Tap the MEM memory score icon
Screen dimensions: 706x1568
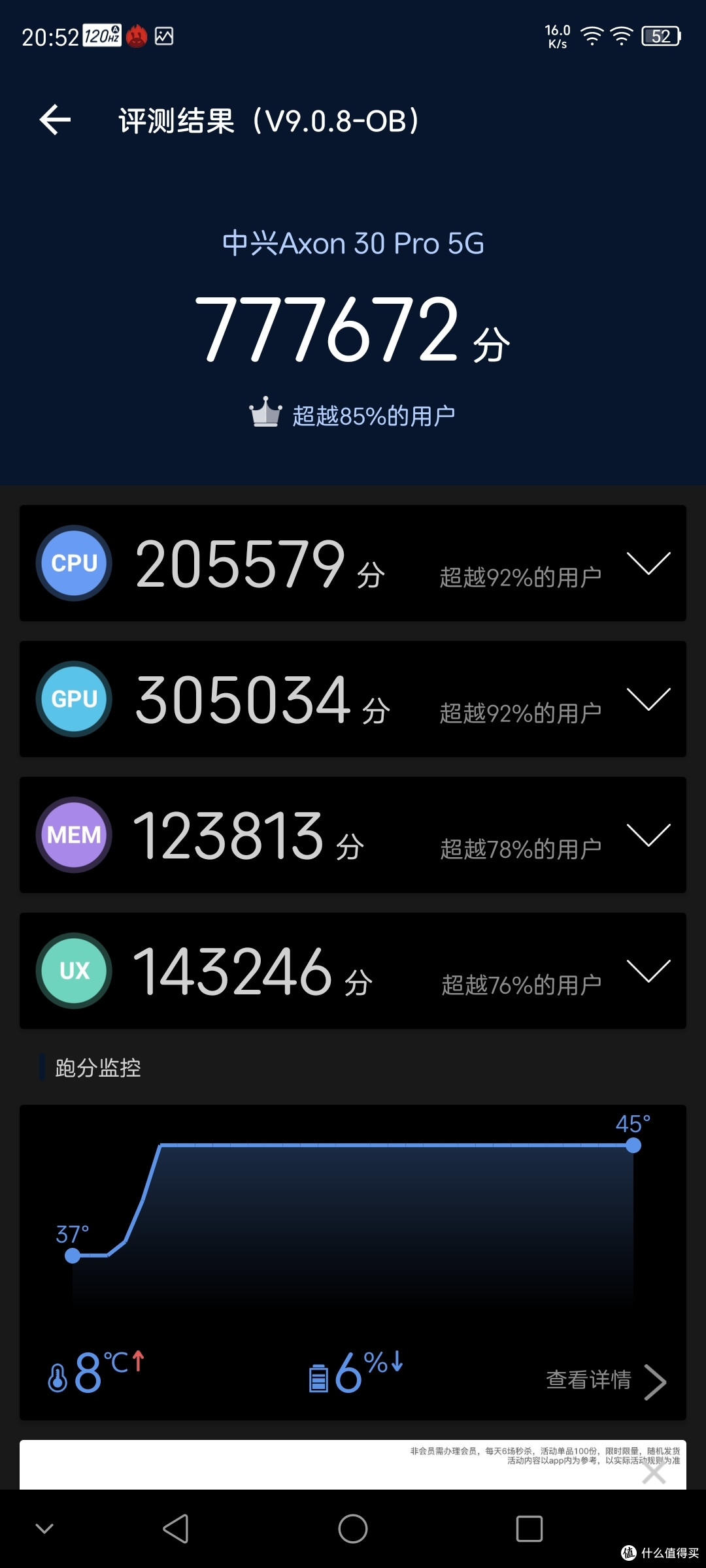[x=73, y=835]
